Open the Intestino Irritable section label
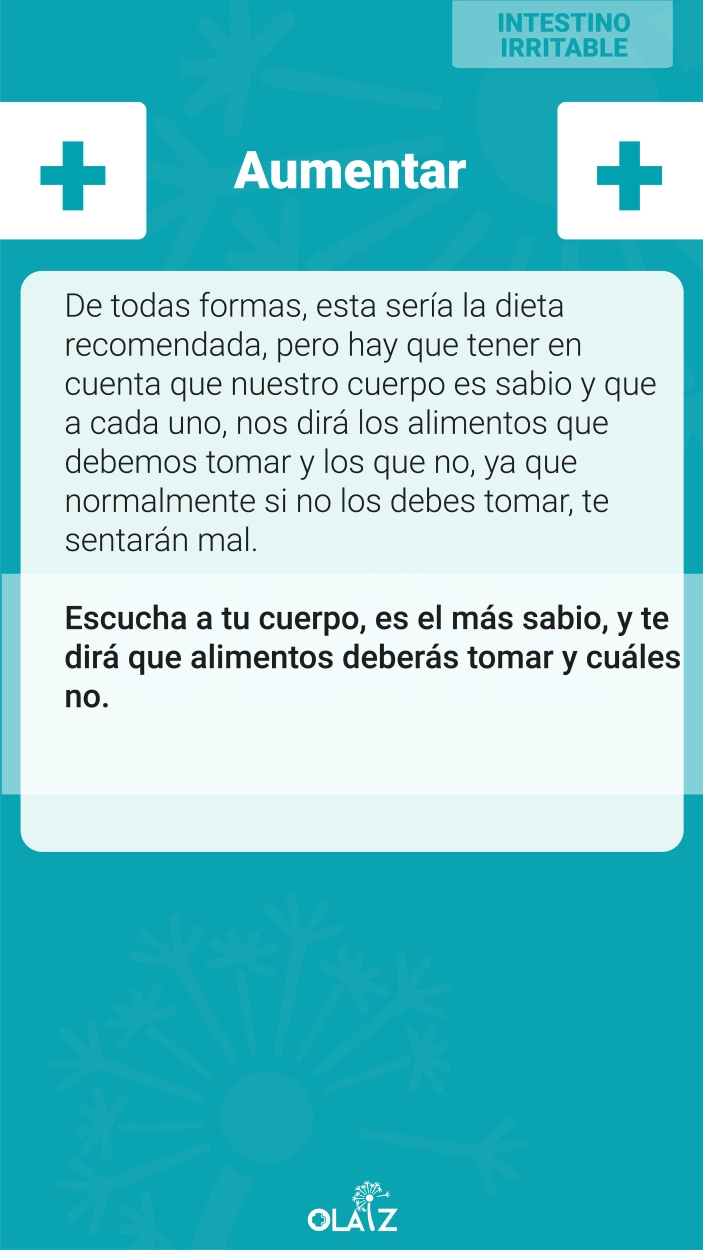Image resolution: width=703 pixels, height=1250 pixels. coord(563,35)
